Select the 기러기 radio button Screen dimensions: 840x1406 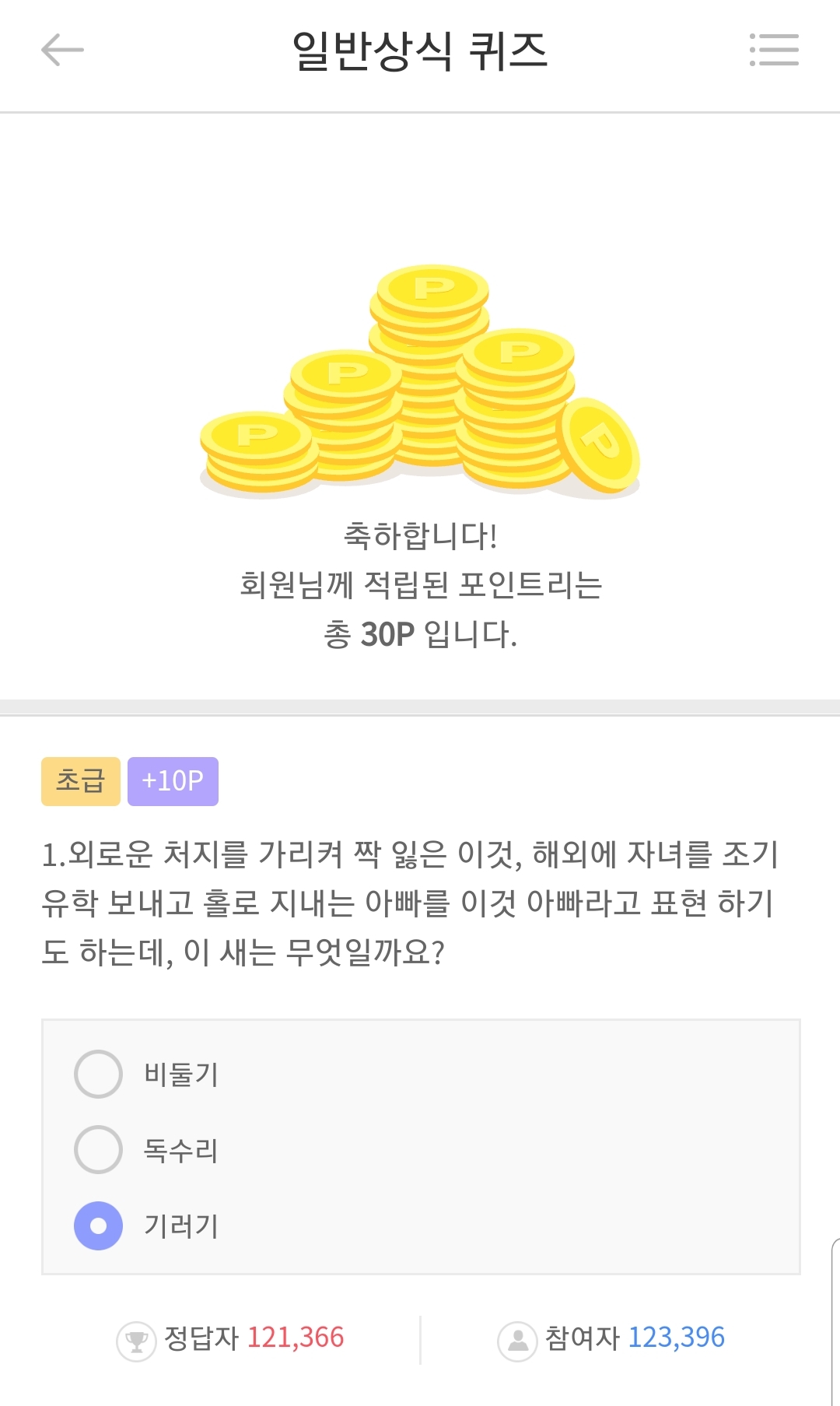[x=99, y=1225]
